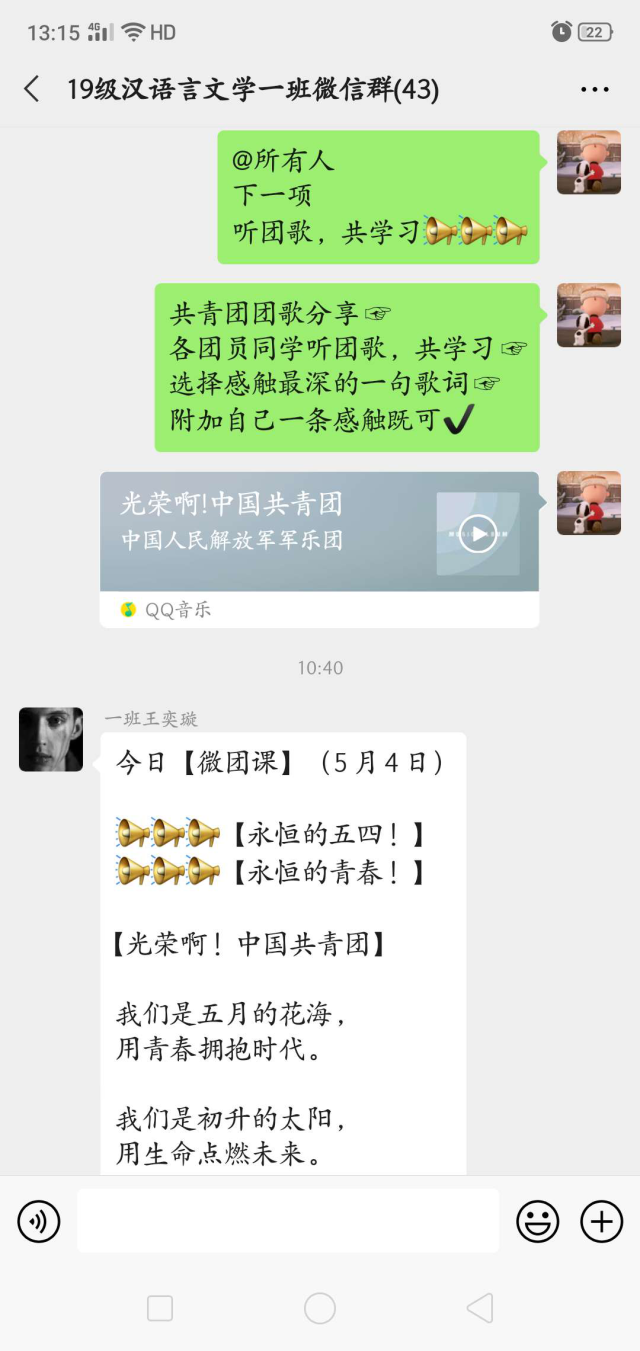Tap the system back button
This screenshot has width=640, height=1351.
point(480,1307)
